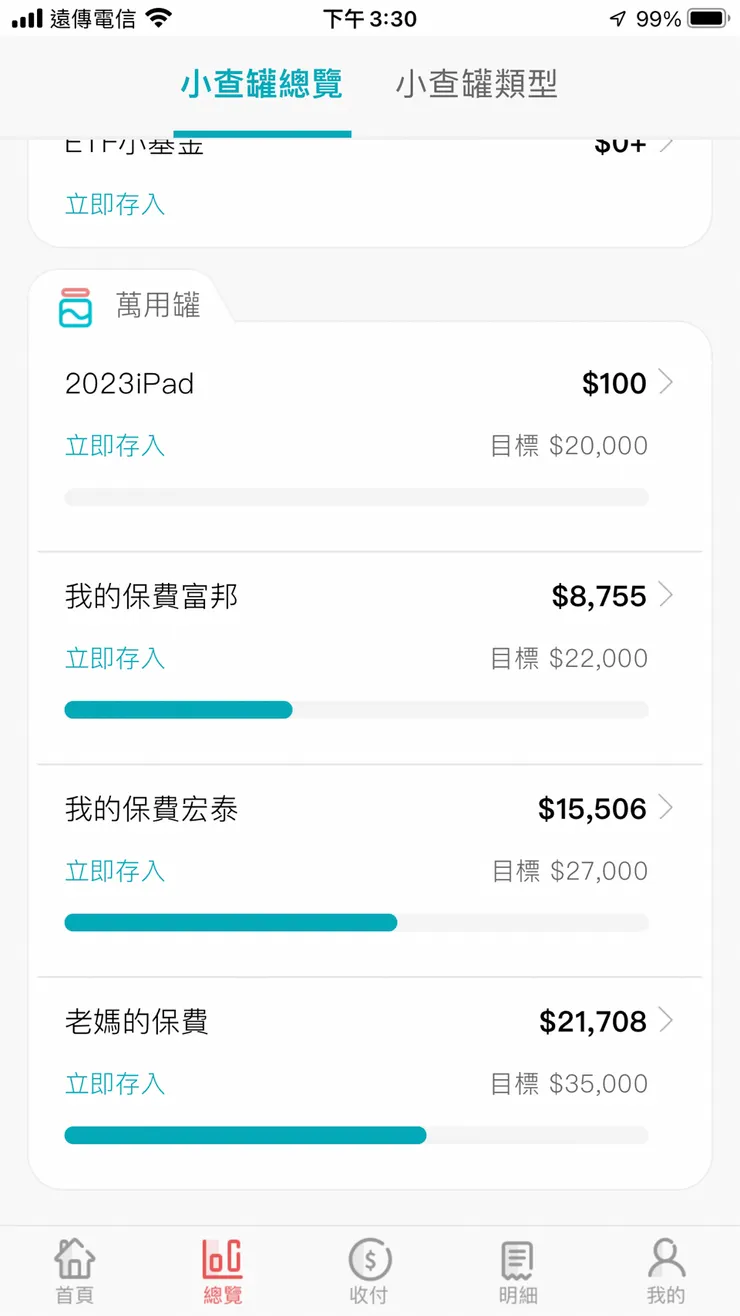
Task: Tap 立即存入 for 我的保費宏泰
Action: 114,870
